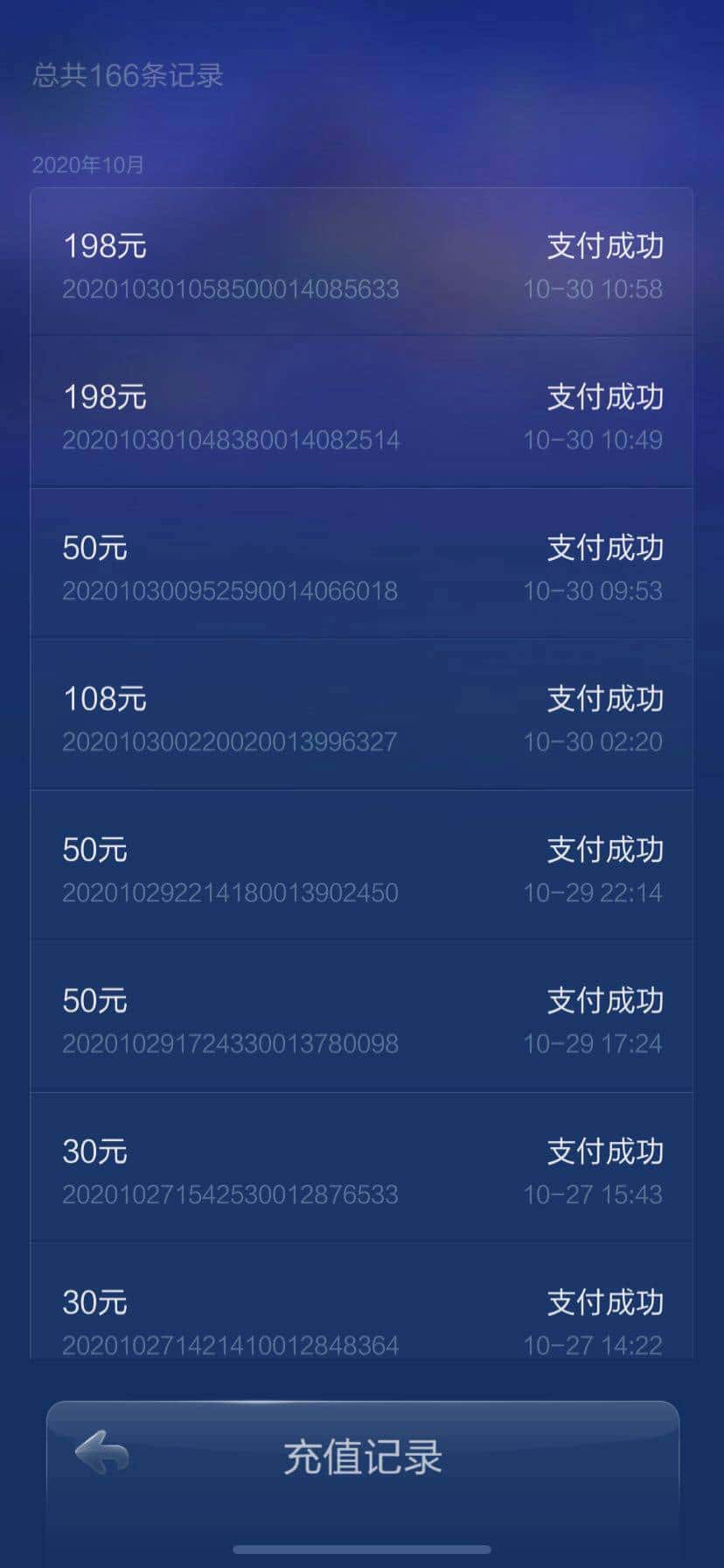Click the timestamp 10-30 02:20
This screenshot has width=724, height=1568.
pos(594,741)
